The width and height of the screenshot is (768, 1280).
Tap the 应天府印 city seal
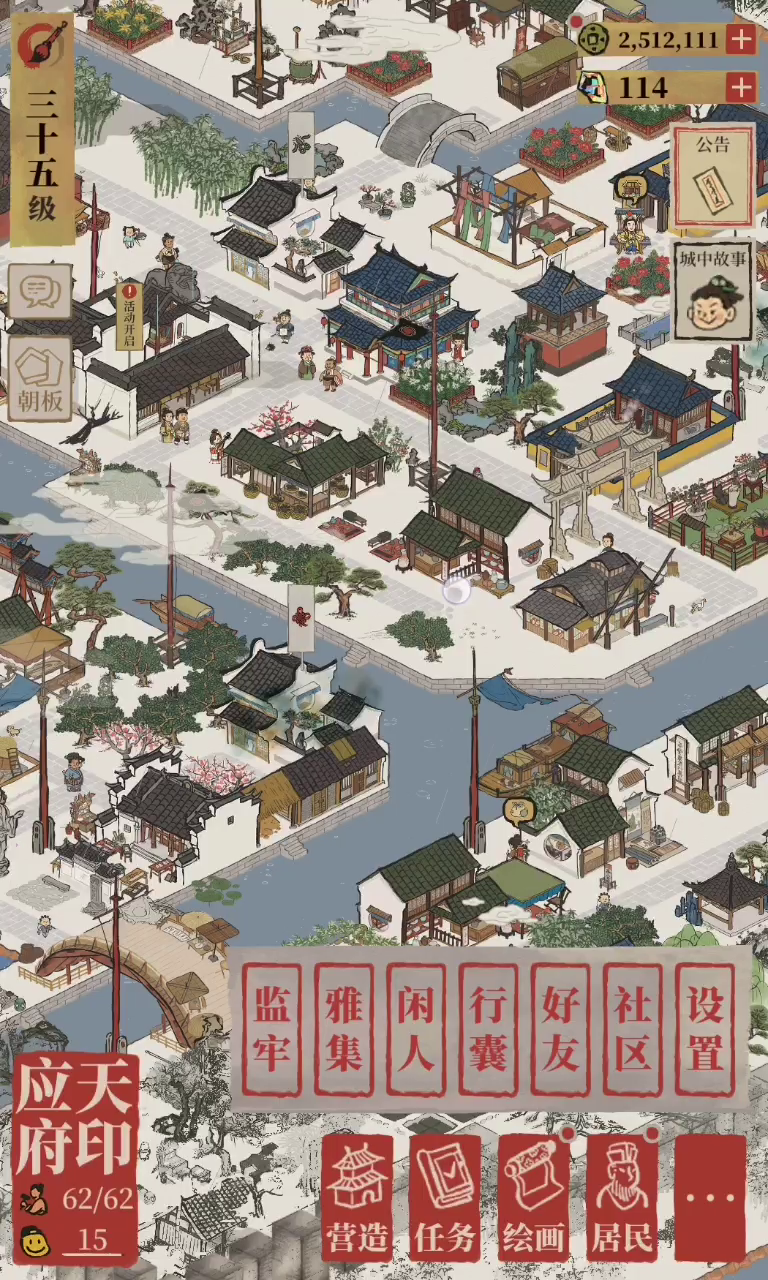(76, 1115)
